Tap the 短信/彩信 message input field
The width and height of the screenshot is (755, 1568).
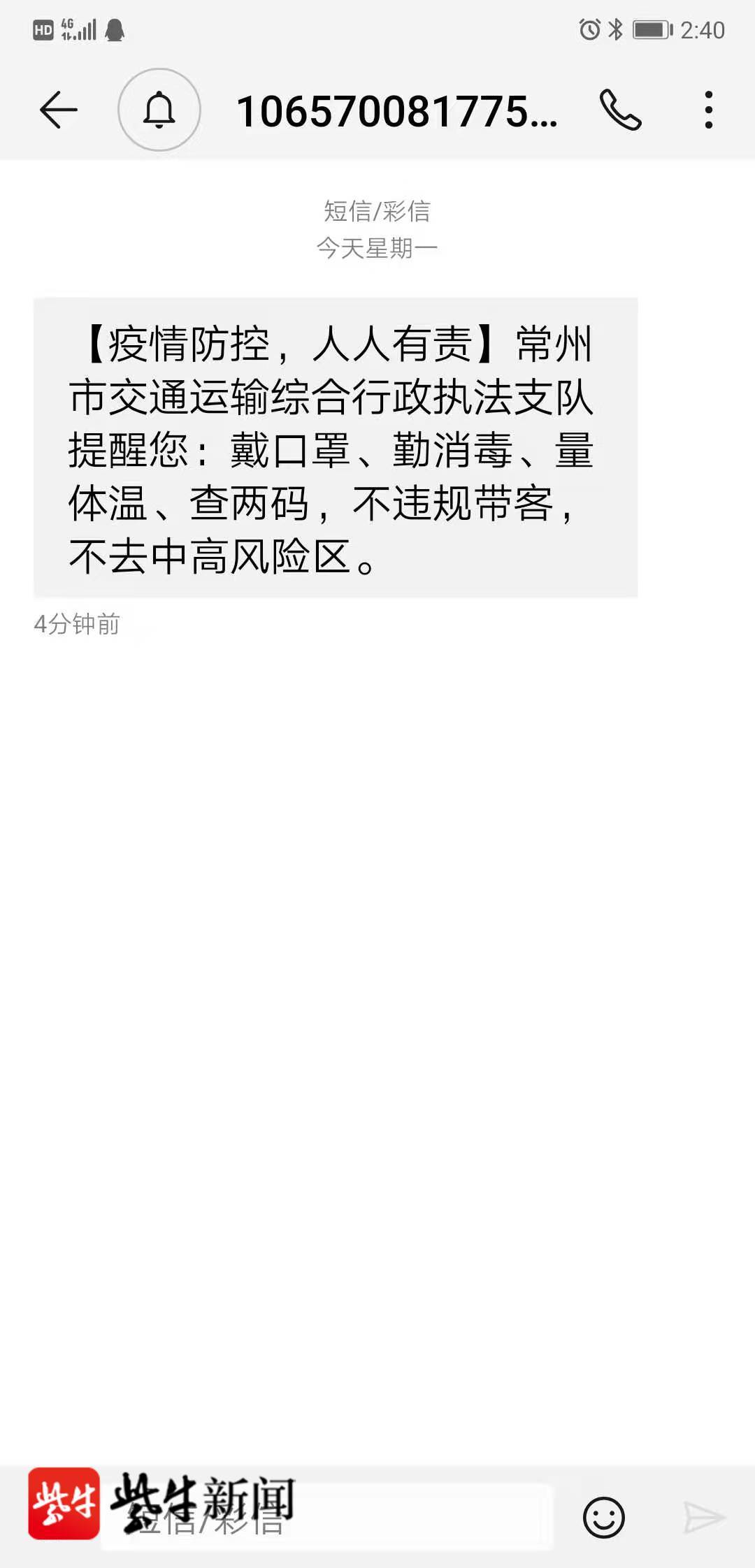pos(327,1518)
